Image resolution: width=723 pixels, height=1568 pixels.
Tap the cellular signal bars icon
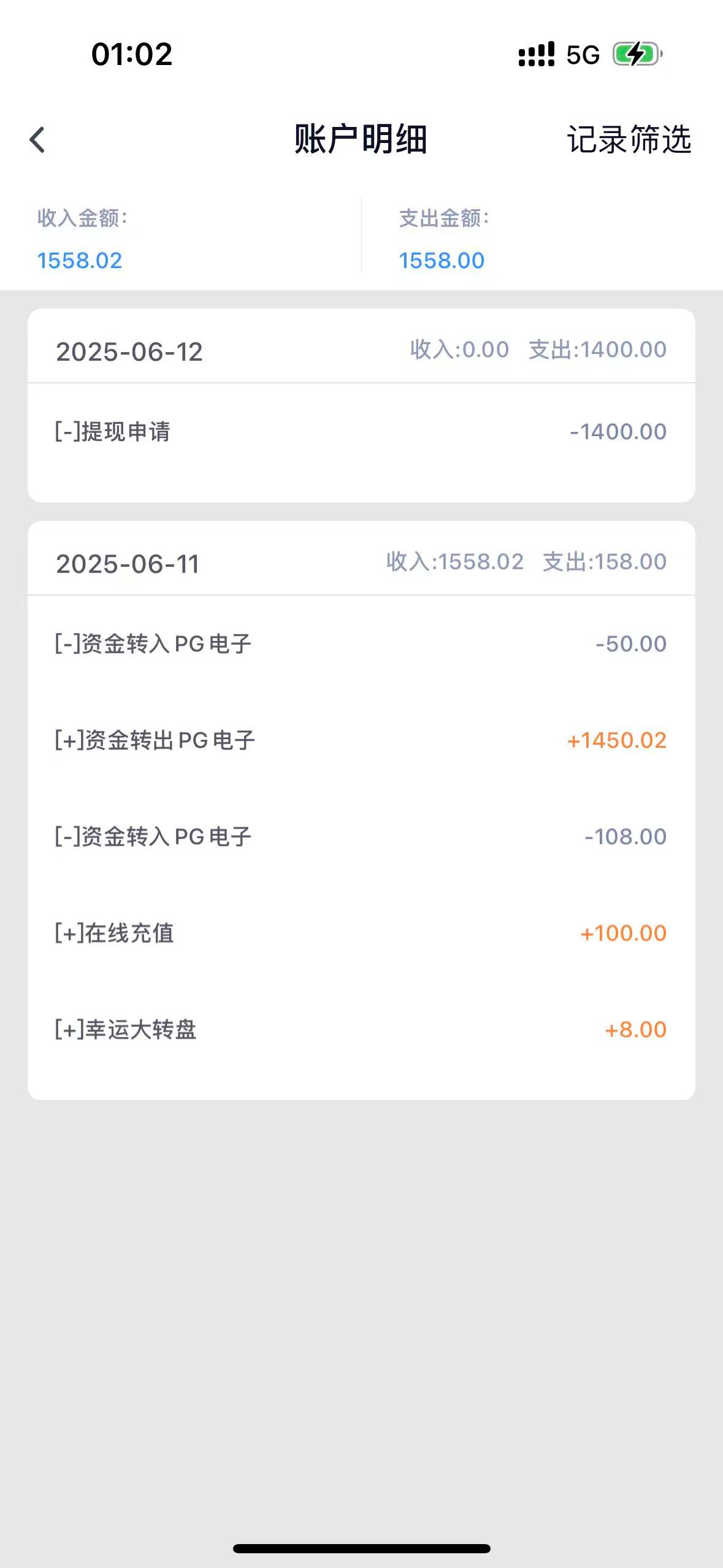click(537, 55)
